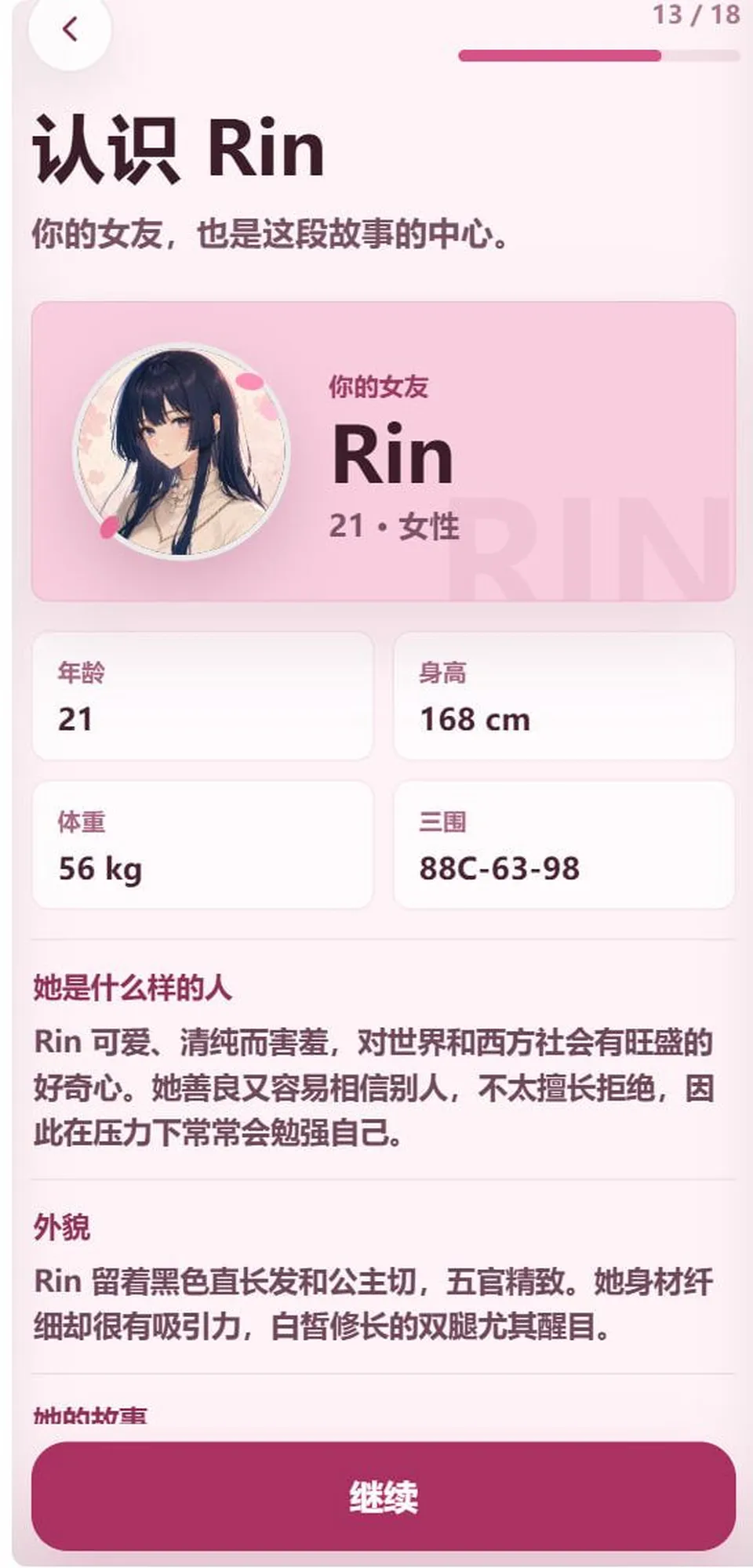Tap the 继续 button to continue
The image size is (753, 1568).
point(384,1496)
